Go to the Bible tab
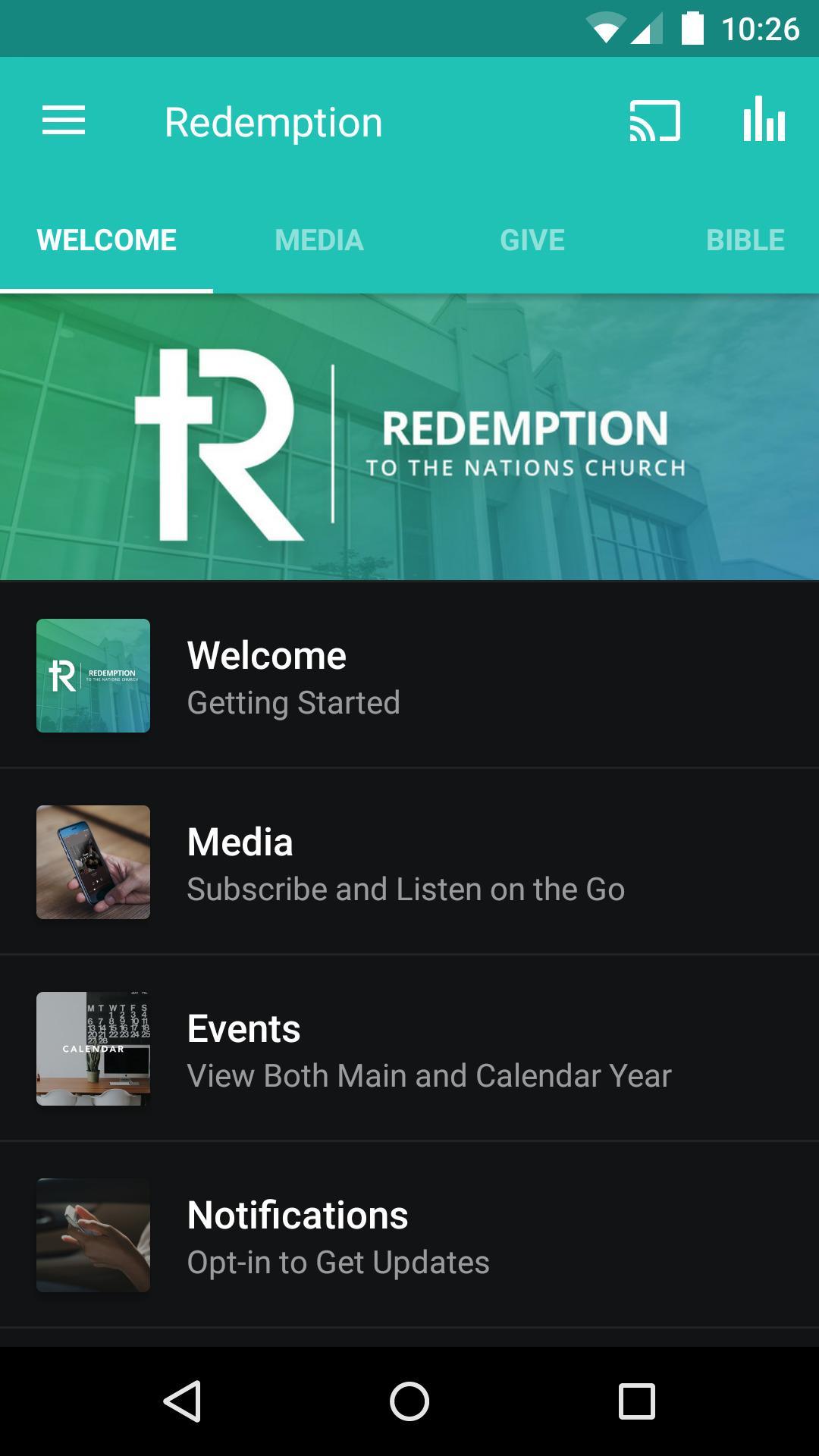The width and height of the screenshot is (819, 1456). point(745,240)
